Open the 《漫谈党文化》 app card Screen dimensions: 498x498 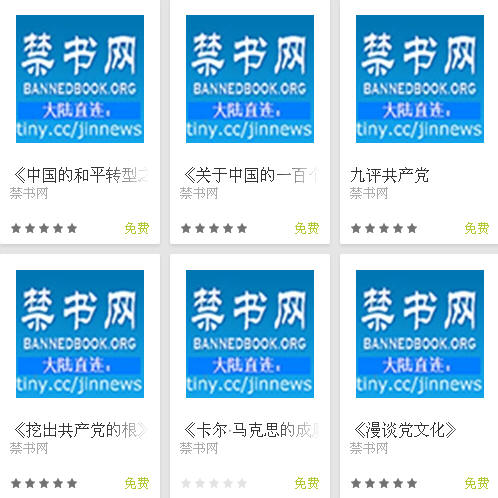[x=419, y=376]
